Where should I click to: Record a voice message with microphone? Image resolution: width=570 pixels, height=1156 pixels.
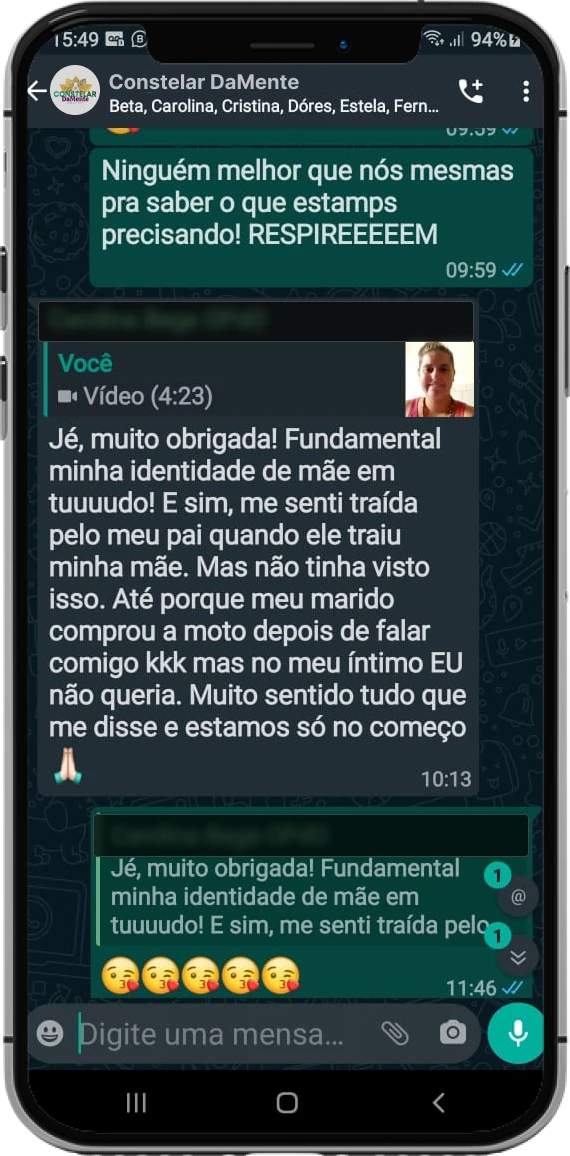[x=518, y=1033]
